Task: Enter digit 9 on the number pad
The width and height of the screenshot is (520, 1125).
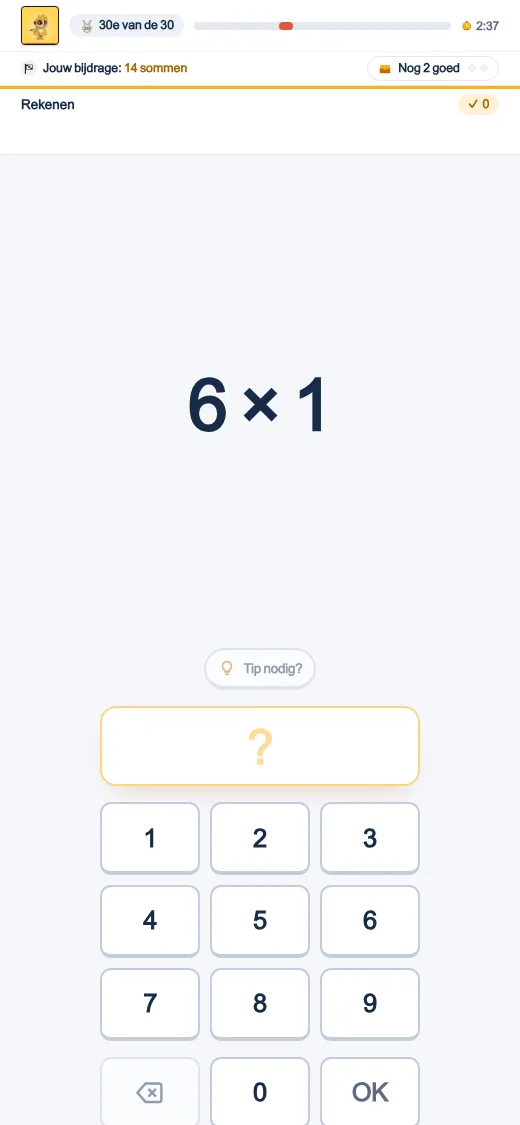Action: (370, 1004)
